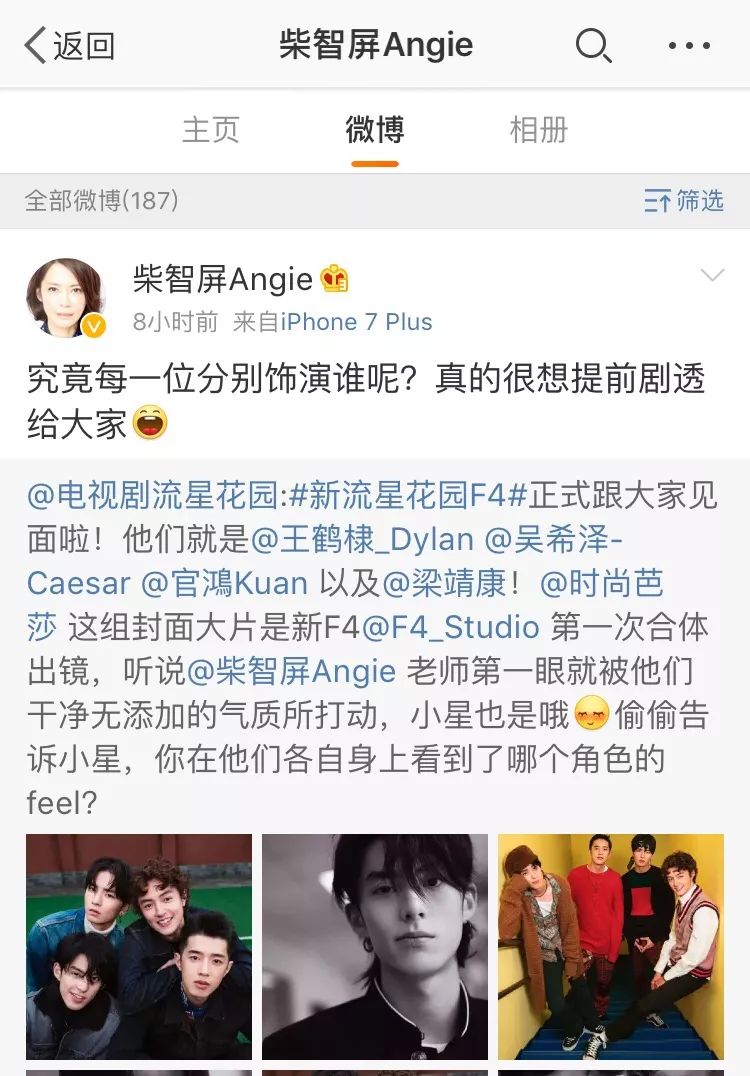Image resolution: width=750 pixels, height=1076 pixels.
Task: Open the search icon
Action: [594, 46]
